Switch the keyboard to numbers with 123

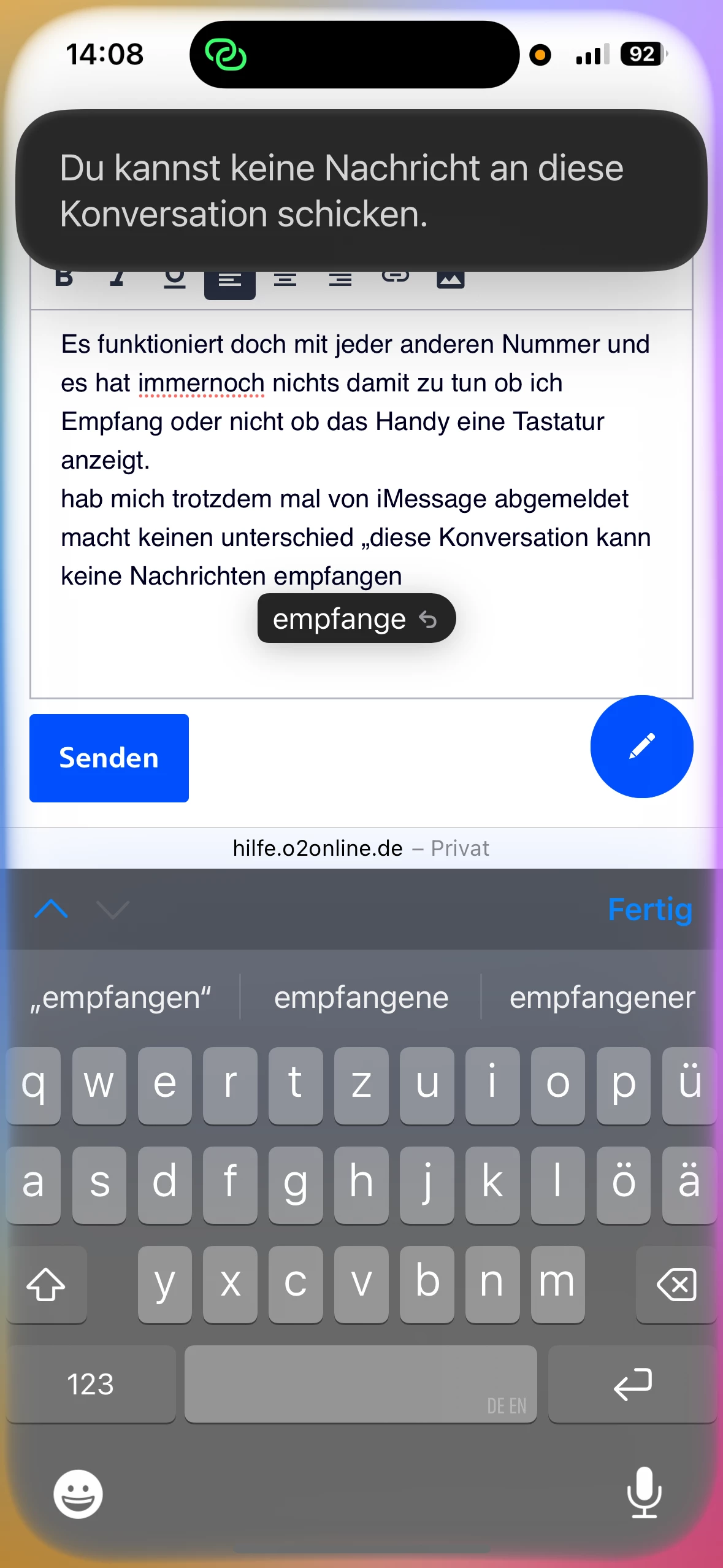[91, 1384]
